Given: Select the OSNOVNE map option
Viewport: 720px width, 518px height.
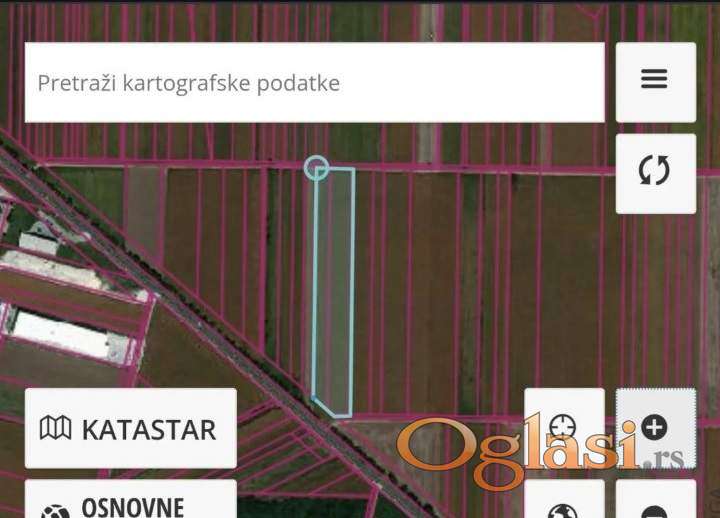Looking at the screenshot, I should pyautogui.click(x=130, y=503).
